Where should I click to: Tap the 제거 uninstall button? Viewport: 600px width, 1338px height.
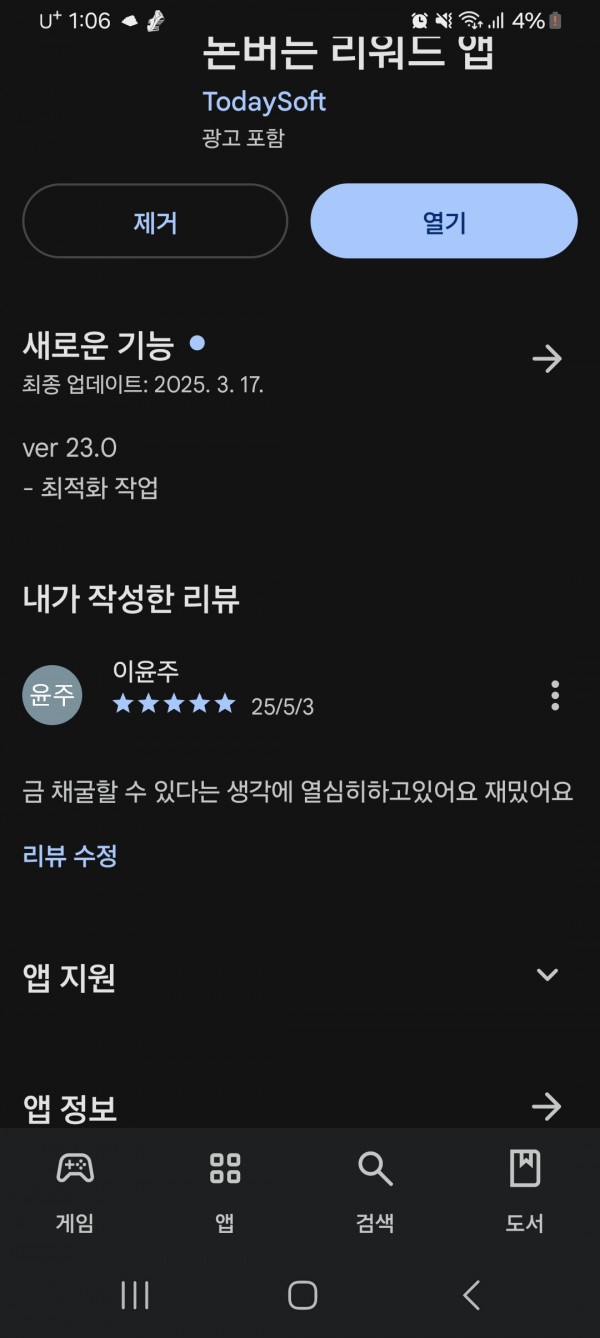pos(155,221)
